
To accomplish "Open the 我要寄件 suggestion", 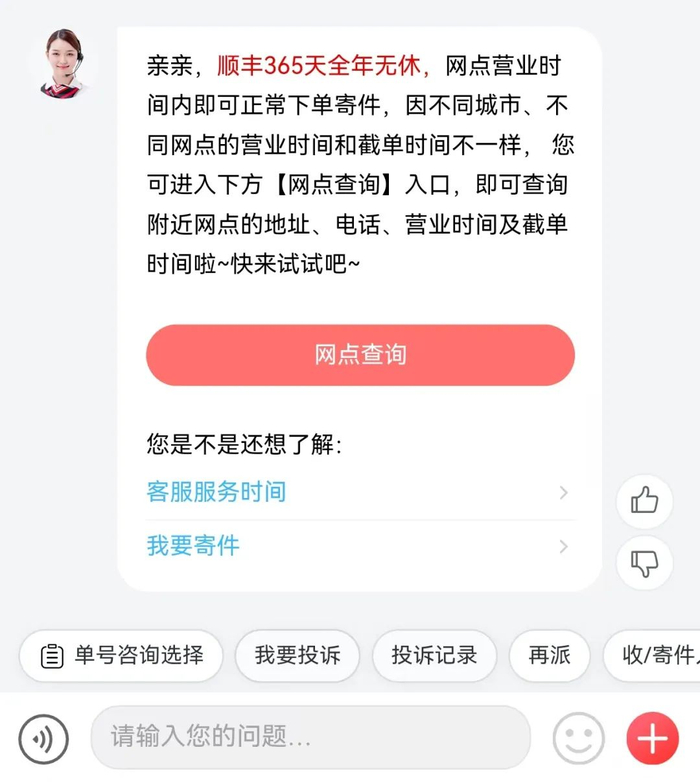I will point(360,546).
